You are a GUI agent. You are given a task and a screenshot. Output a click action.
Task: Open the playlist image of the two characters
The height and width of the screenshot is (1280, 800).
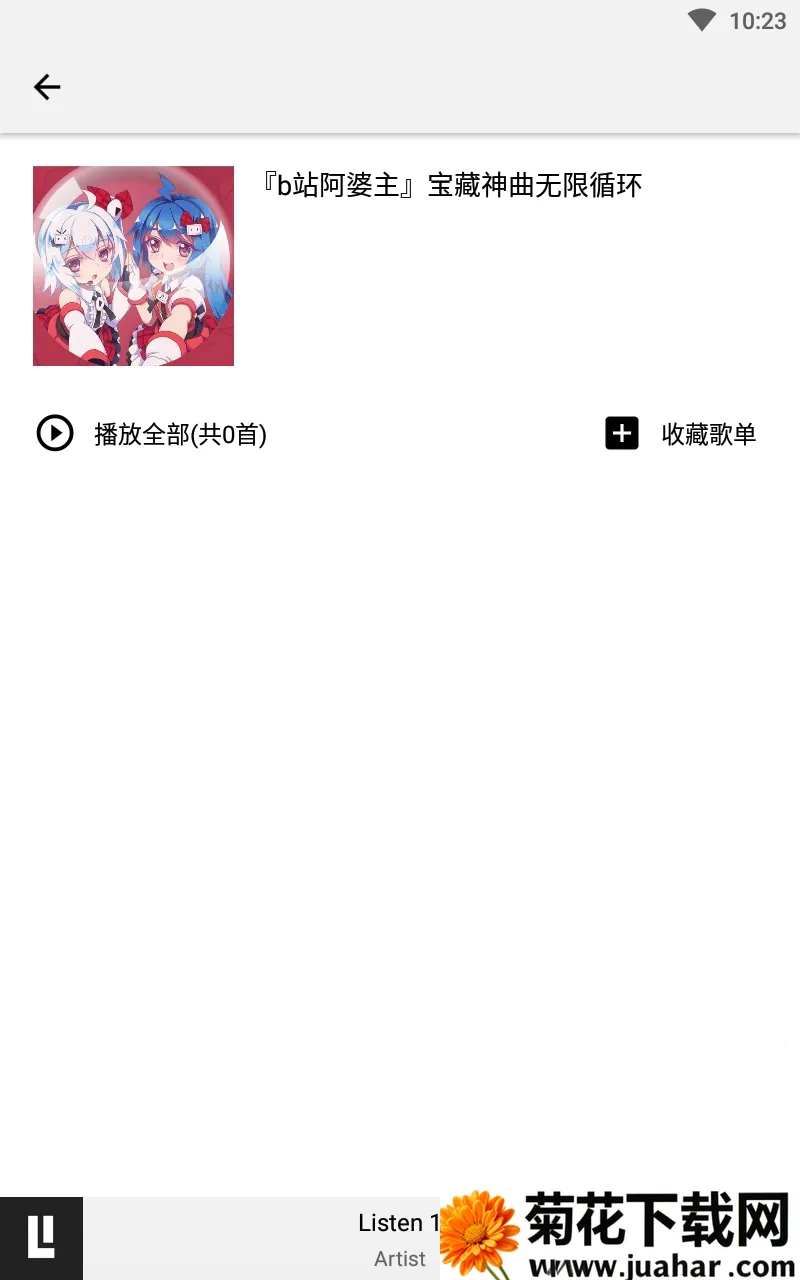point(133,266)
